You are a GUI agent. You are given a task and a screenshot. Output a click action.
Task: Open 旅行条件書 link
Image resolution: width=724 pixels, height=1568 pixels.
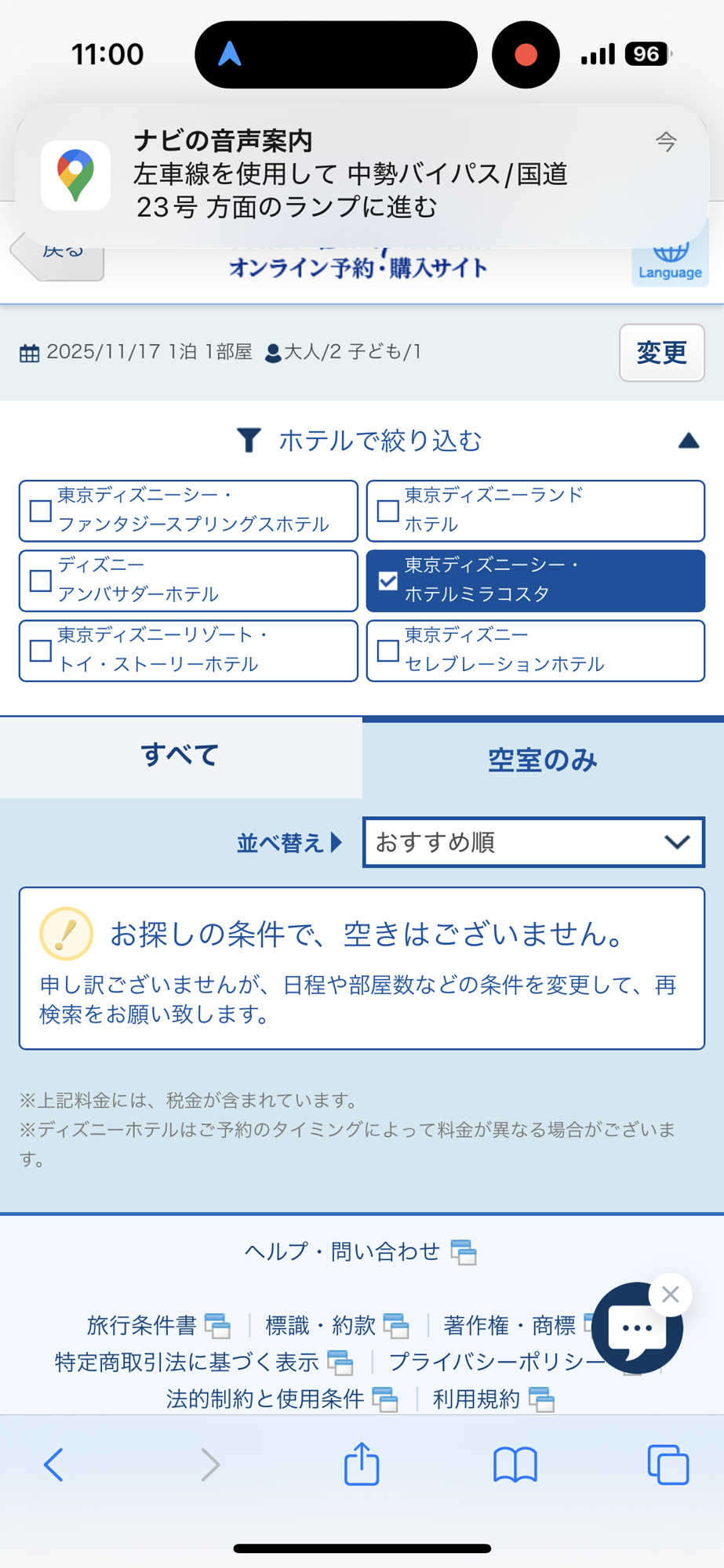(x=142, y=1326)
